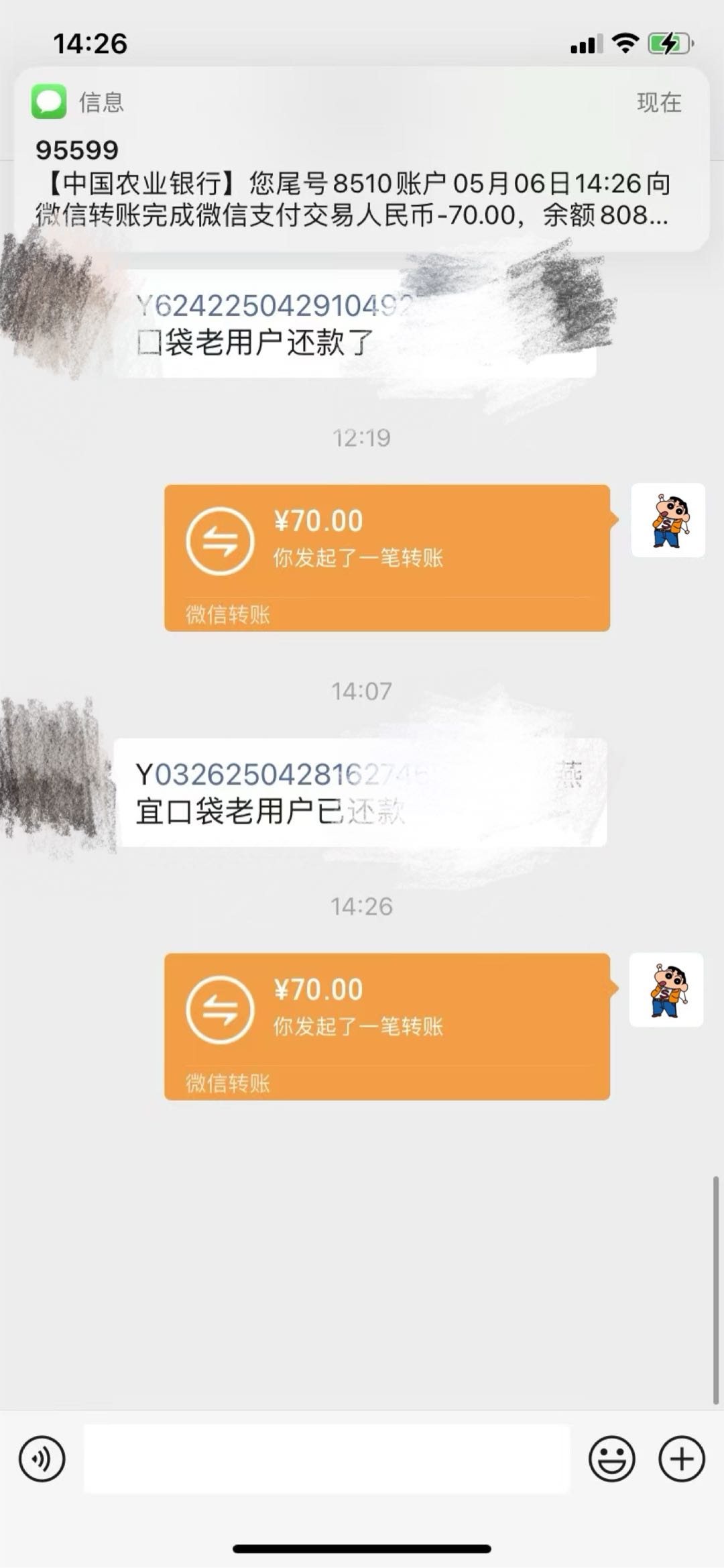Open the ¥70.00 transfer sent at 14:26
724x1568 pixels.
pos(387,1025)
